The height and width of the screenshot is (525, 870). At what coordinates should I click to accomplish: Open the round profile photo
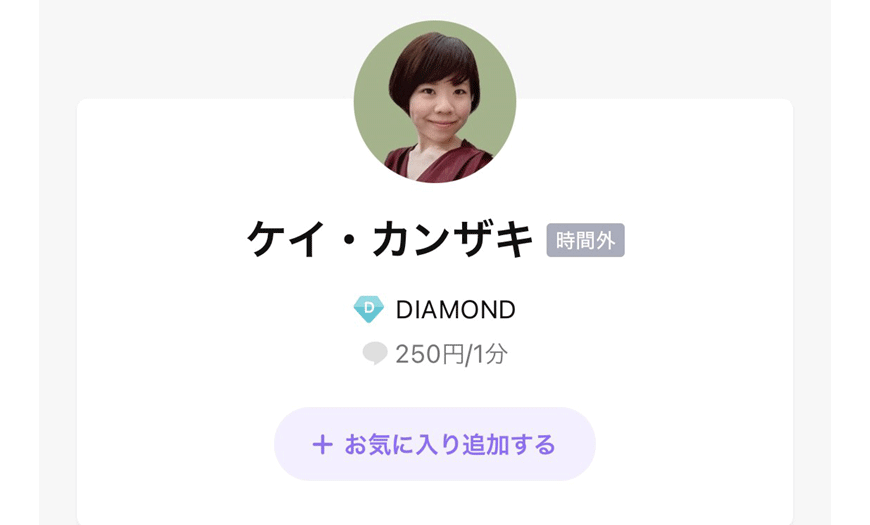coord(435,102)
